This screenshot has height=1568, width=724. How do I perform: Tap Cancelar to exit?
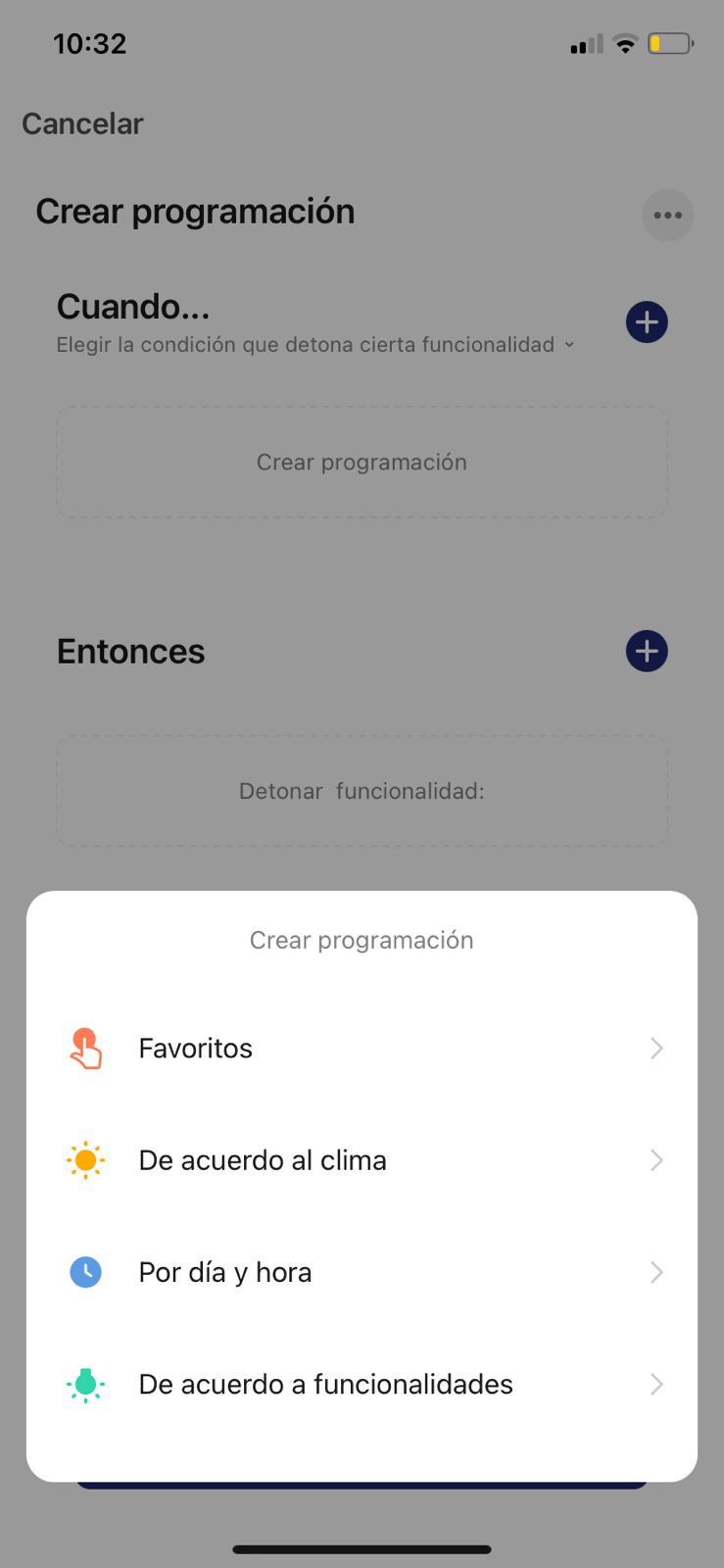click(x=83, y=124)
